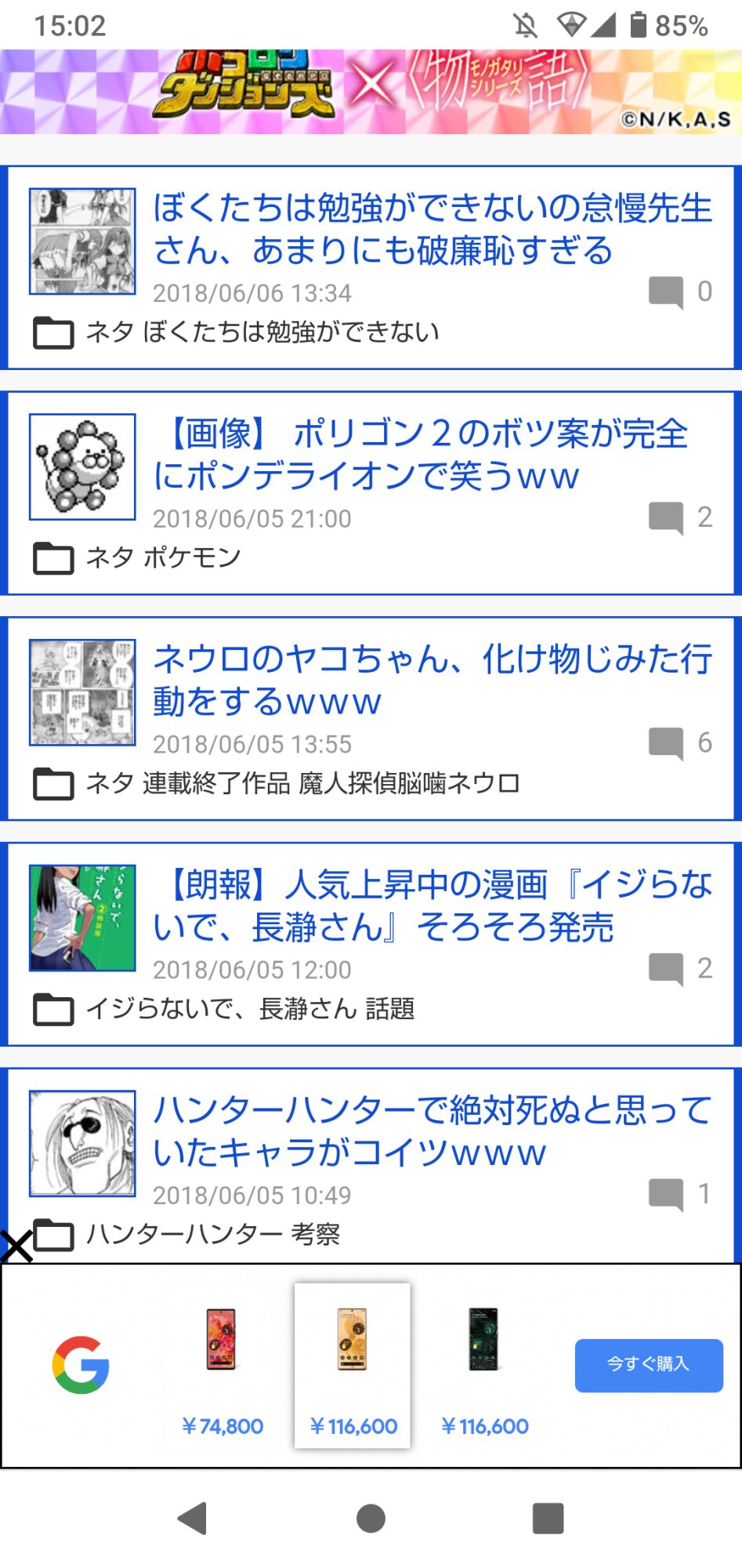Tap the 今すぐ購入 button in the ad
Image resolution: width=742 pixels, height=1568 pixels.
648,1365
